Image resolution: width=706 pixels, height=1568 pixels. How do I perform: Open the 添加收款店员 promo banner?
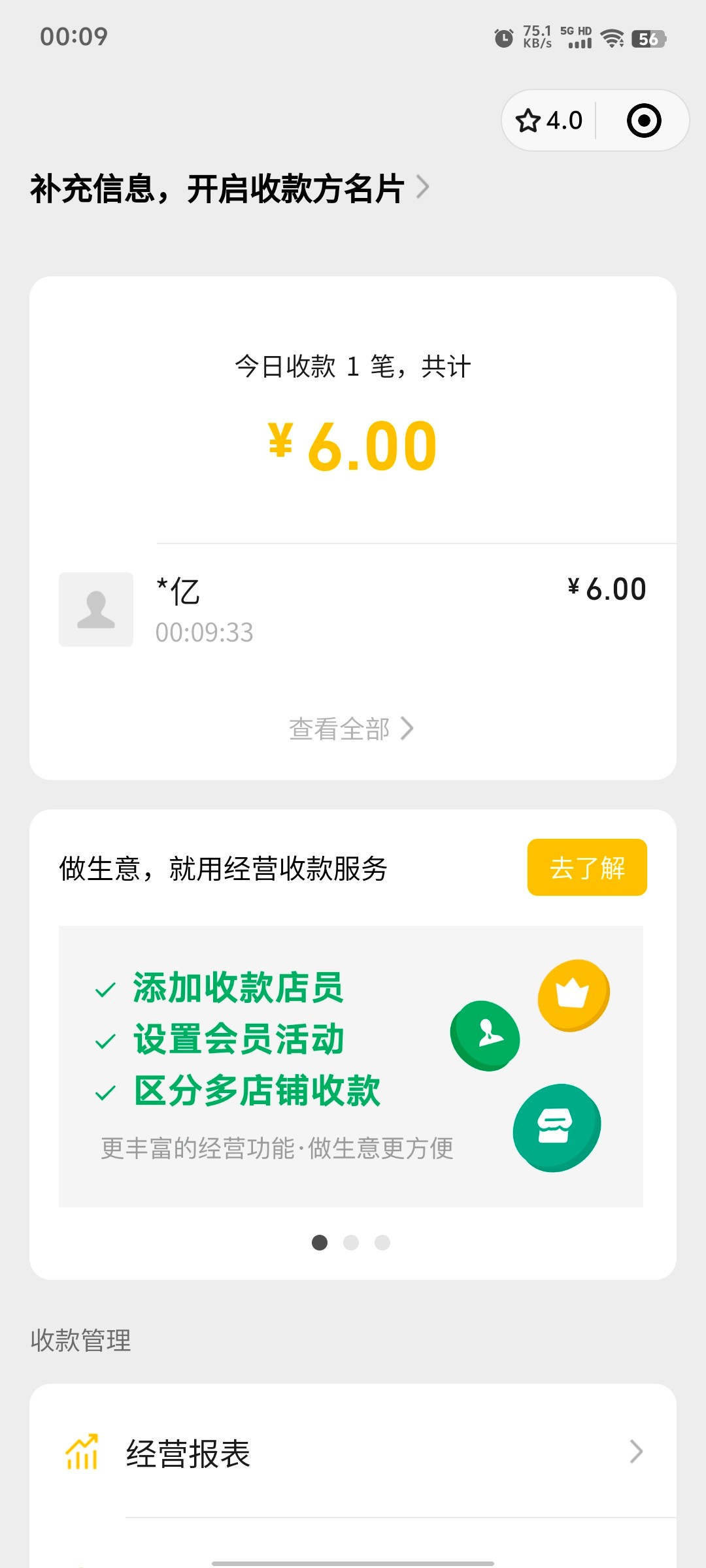pyautogui.click(x=351, y=1066)
